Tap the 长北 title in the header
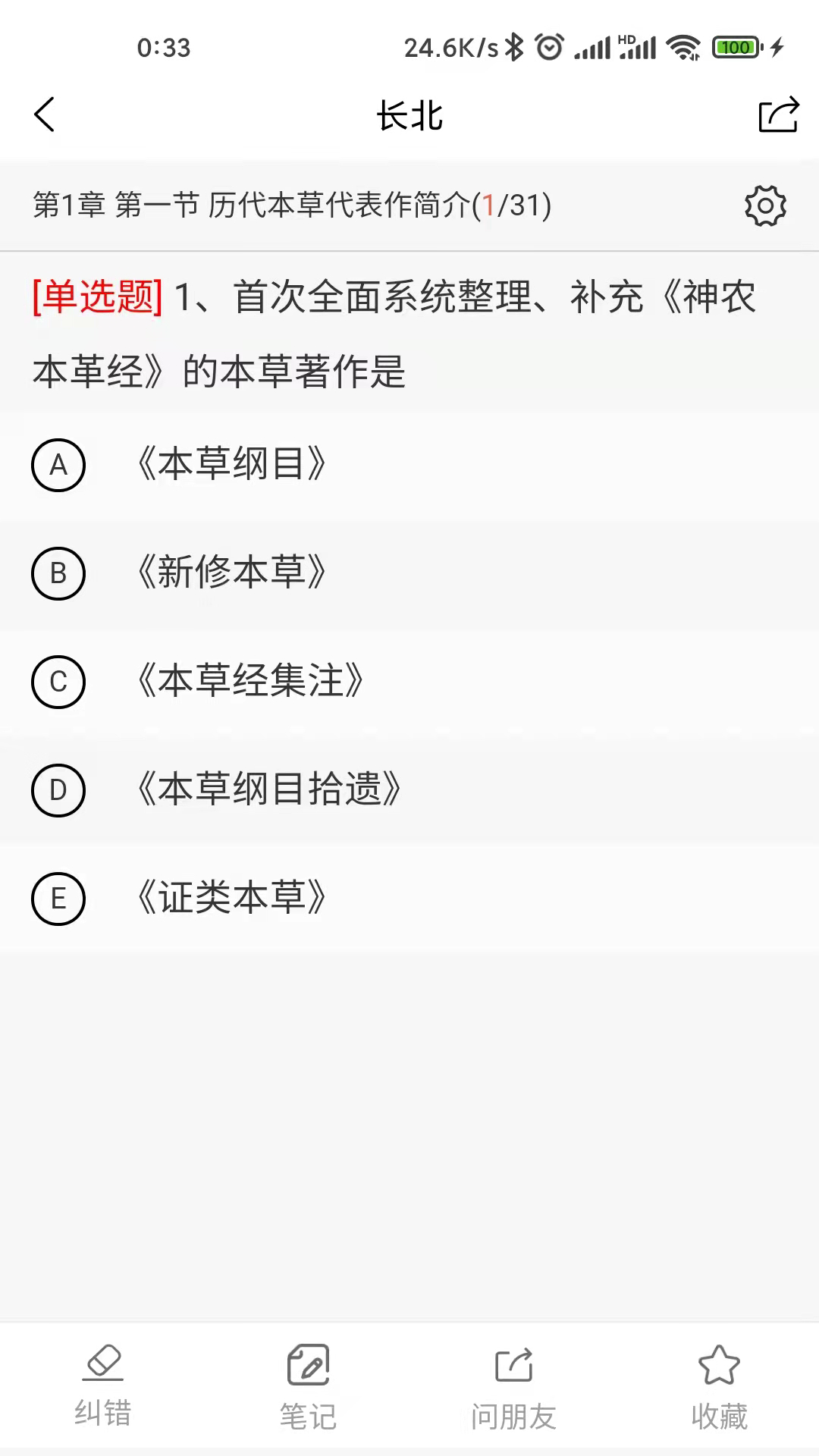Image resolution: width=819 pixels, height=1456 pixels. coord(409,115)
